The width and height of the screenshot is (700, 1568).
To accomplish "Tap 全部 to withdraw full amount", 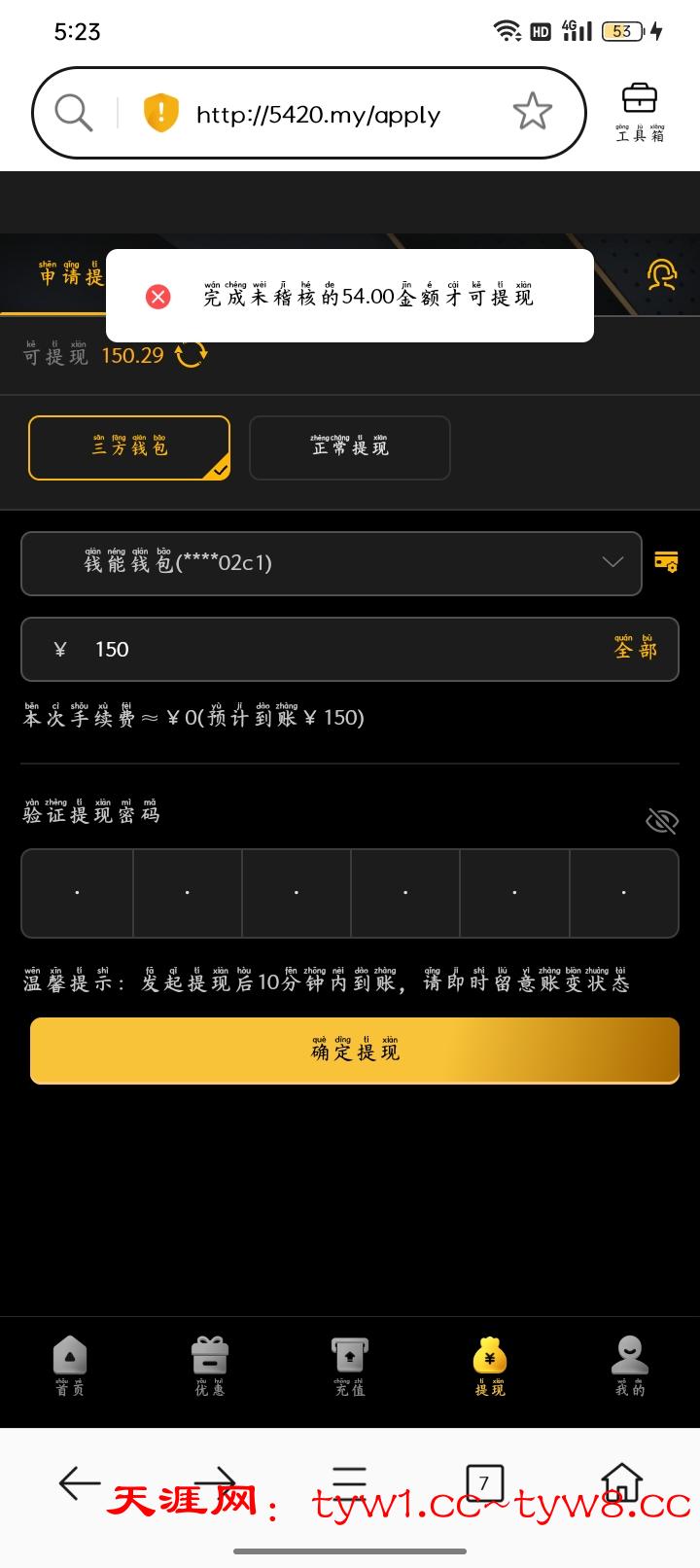I will [636, 648].
